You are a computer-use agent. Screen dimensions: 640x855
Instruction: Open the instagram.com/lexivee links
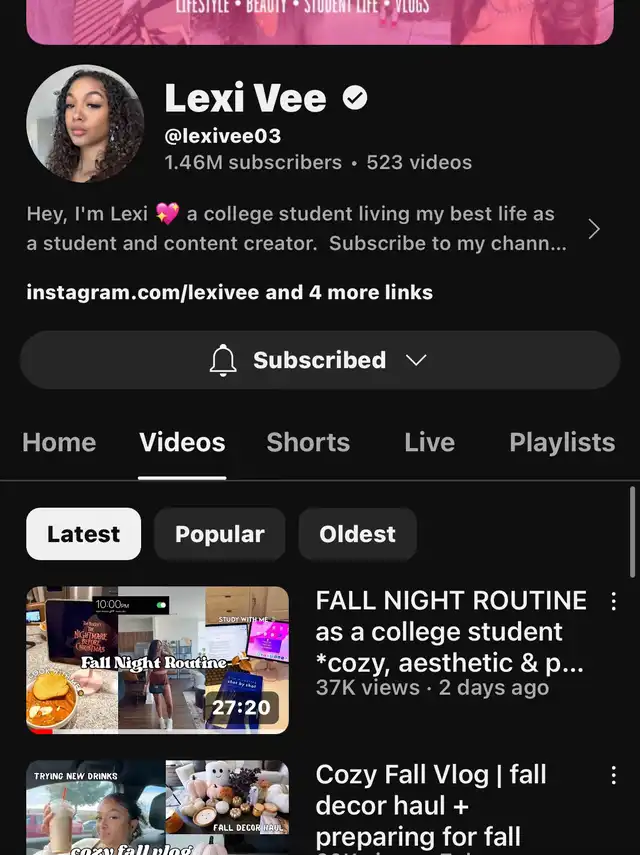[x=229, y=293]
